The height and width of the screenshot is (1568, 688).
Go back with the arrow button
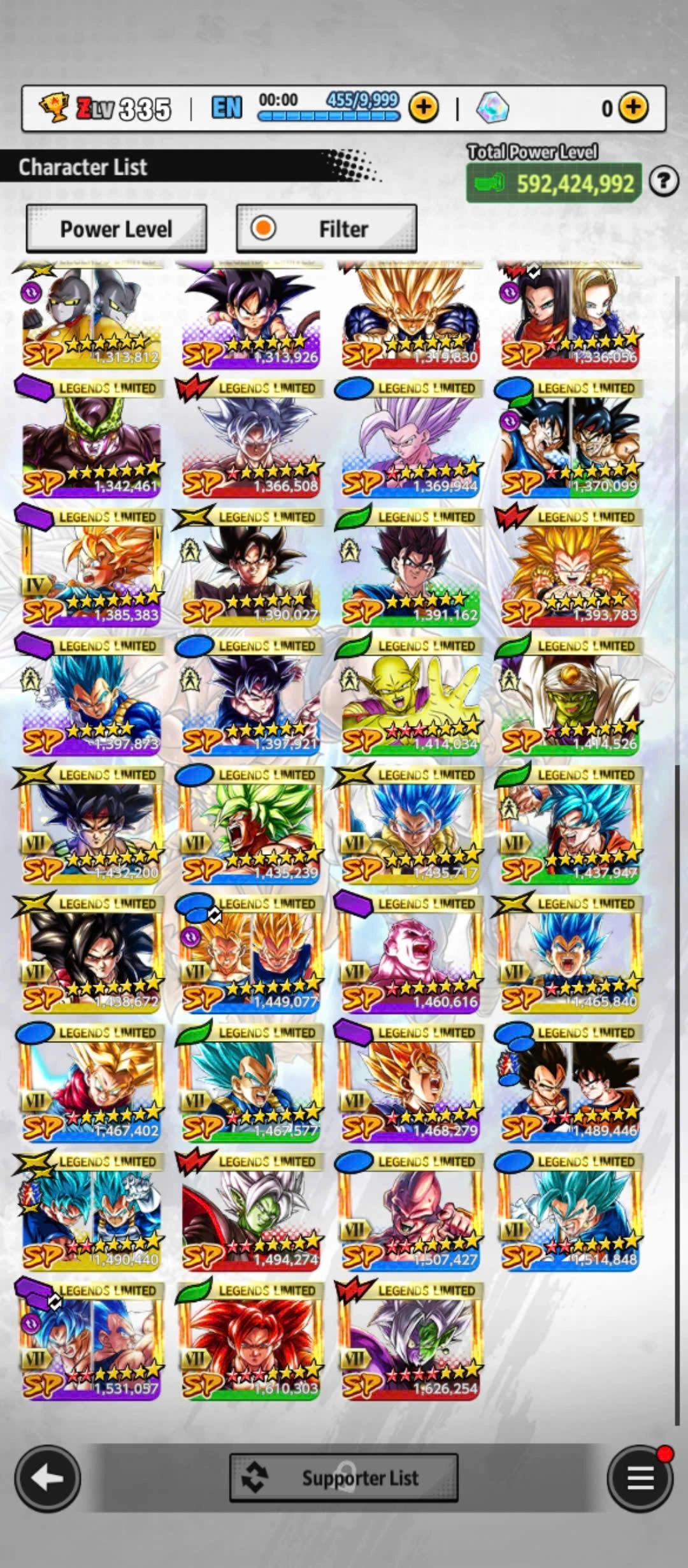click(x=48, y=1477)
